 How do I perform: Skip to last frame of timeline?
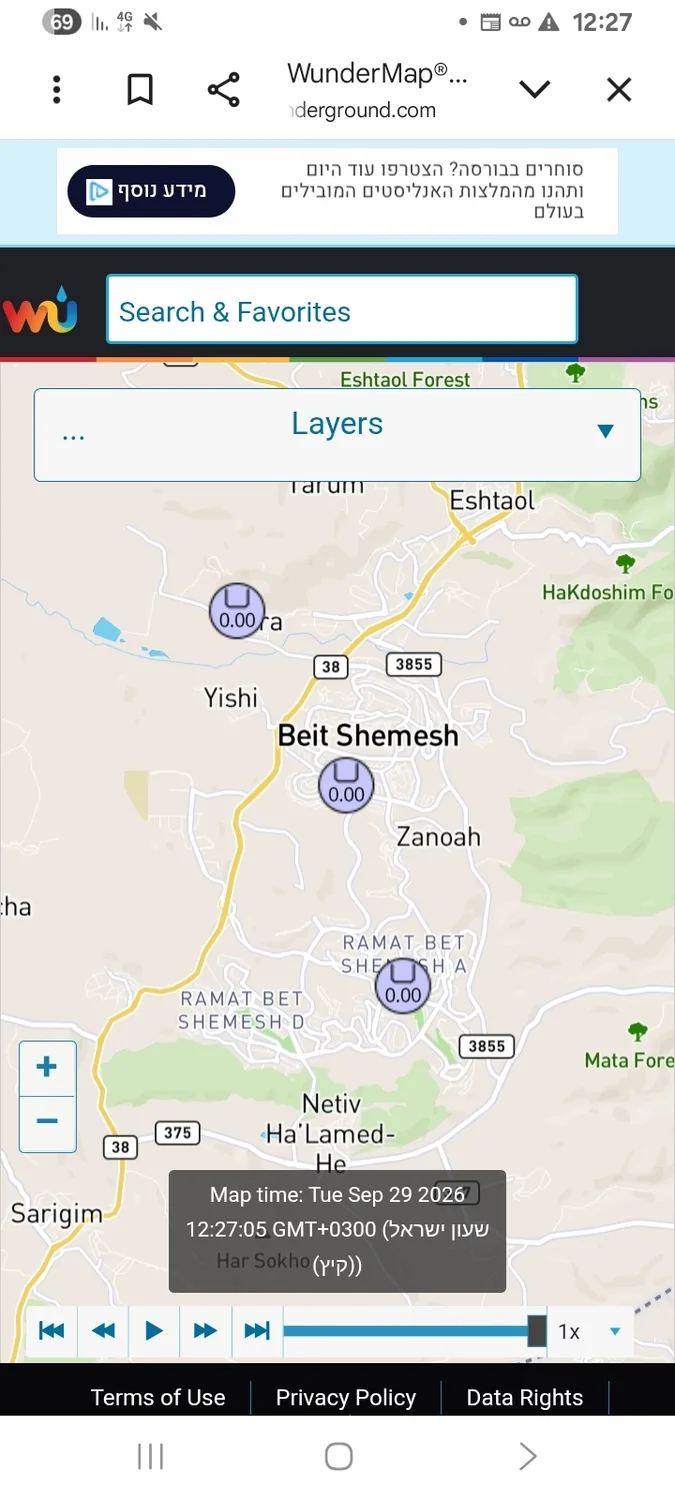tap(257, 1331)
